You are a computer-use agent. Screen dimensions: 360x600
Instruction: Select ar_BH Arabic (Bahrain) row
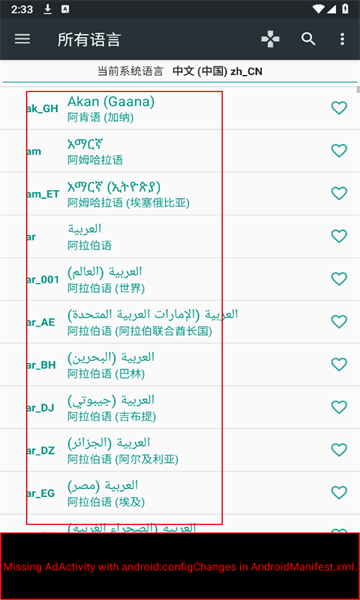[180, 365]
